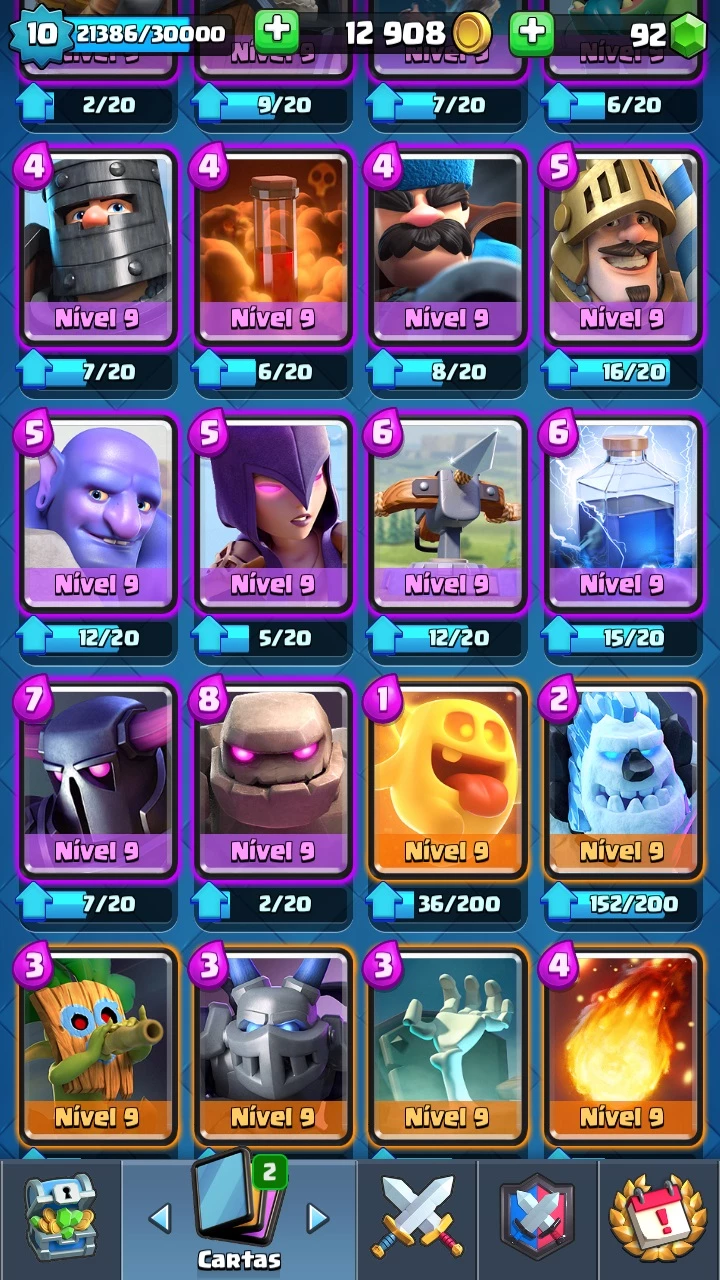The image size is (720, 1280).
Task: Open the Lightning spell card
Action: coord(622,514)
